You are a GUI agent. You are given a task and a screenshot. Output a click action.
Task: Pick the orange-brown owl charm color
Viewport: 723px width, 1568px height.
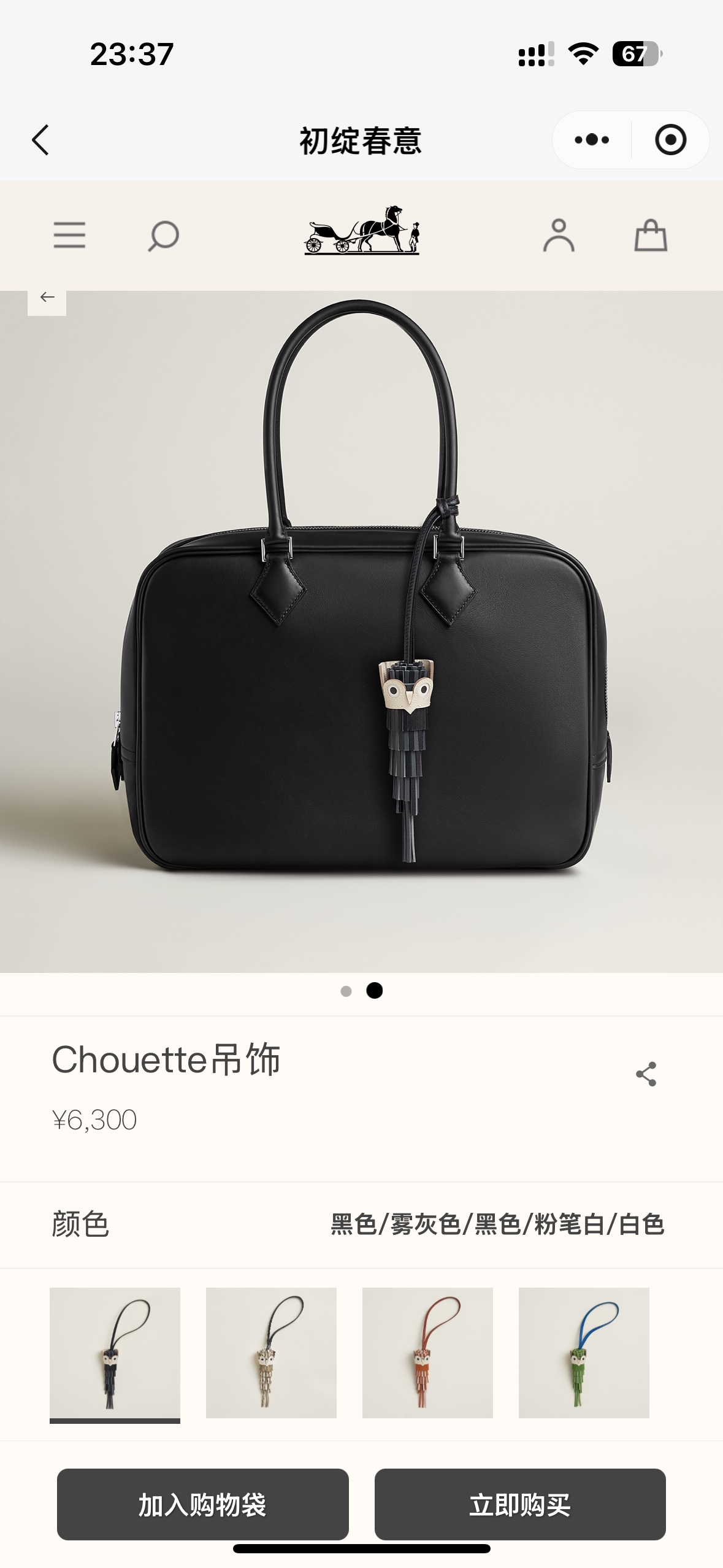click(x=427, y=1352)
